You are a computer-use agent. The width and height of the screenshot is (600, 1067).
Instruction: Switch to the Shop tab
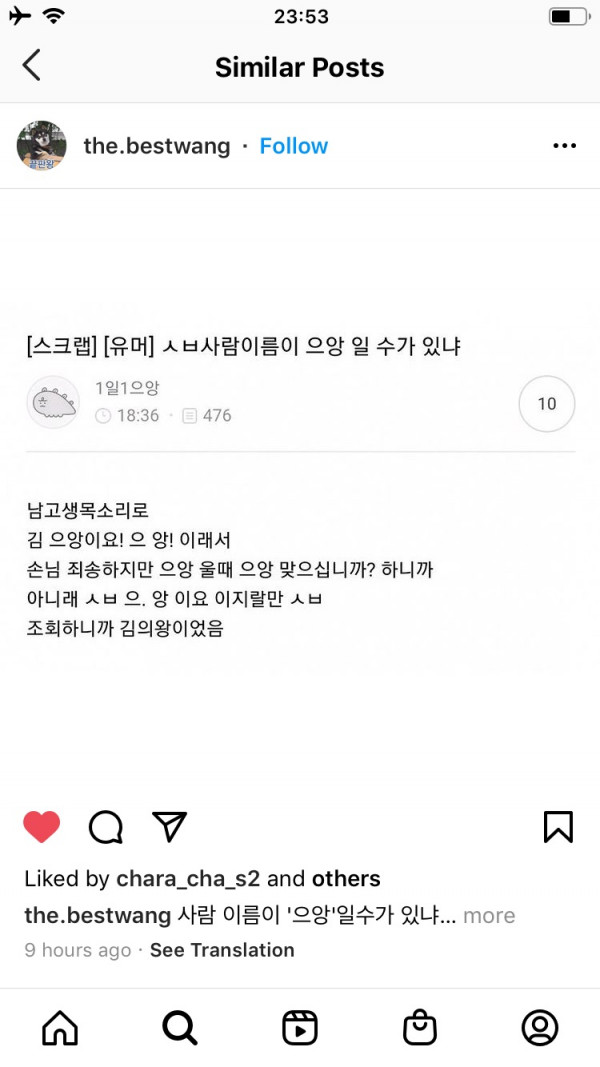click(420, 1027)
